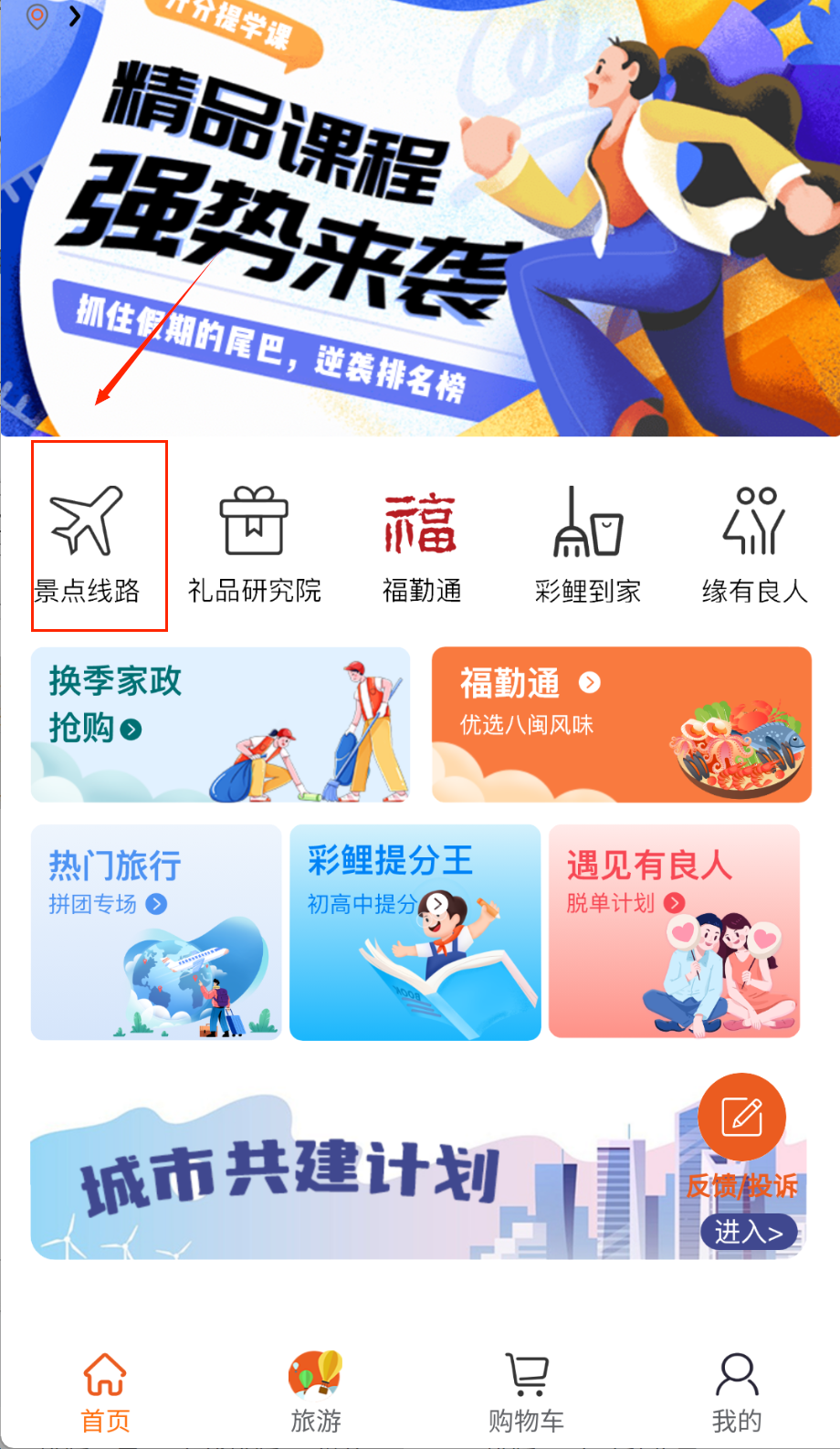The height and width of the screenshot is (1449, 840).
Task: Switch to the 旅游 tab
Action: click(316, 1392)
